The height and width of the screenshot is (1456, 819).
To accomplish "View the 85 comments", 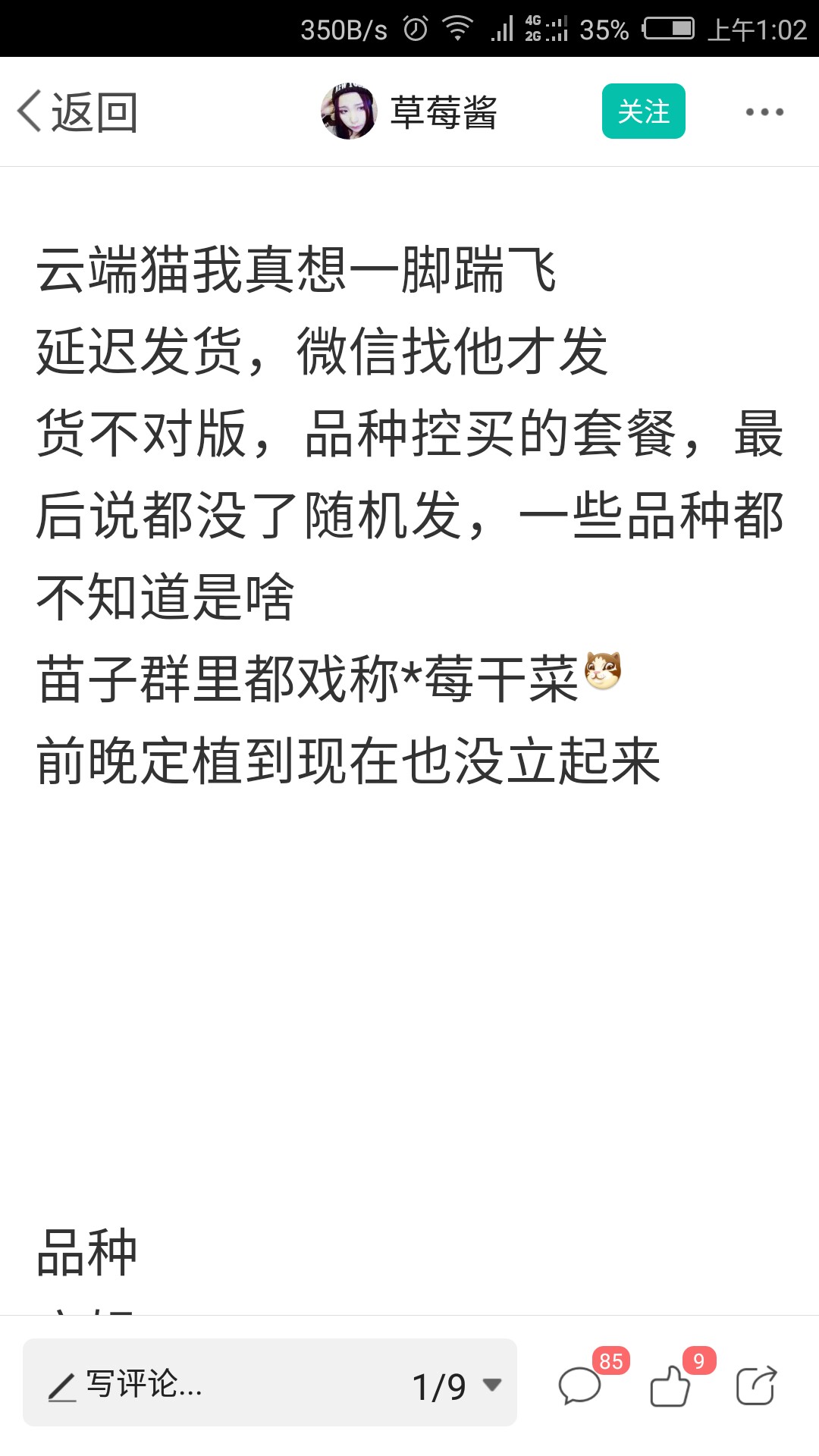I will pyautogui.click(x=581, y=1386).
